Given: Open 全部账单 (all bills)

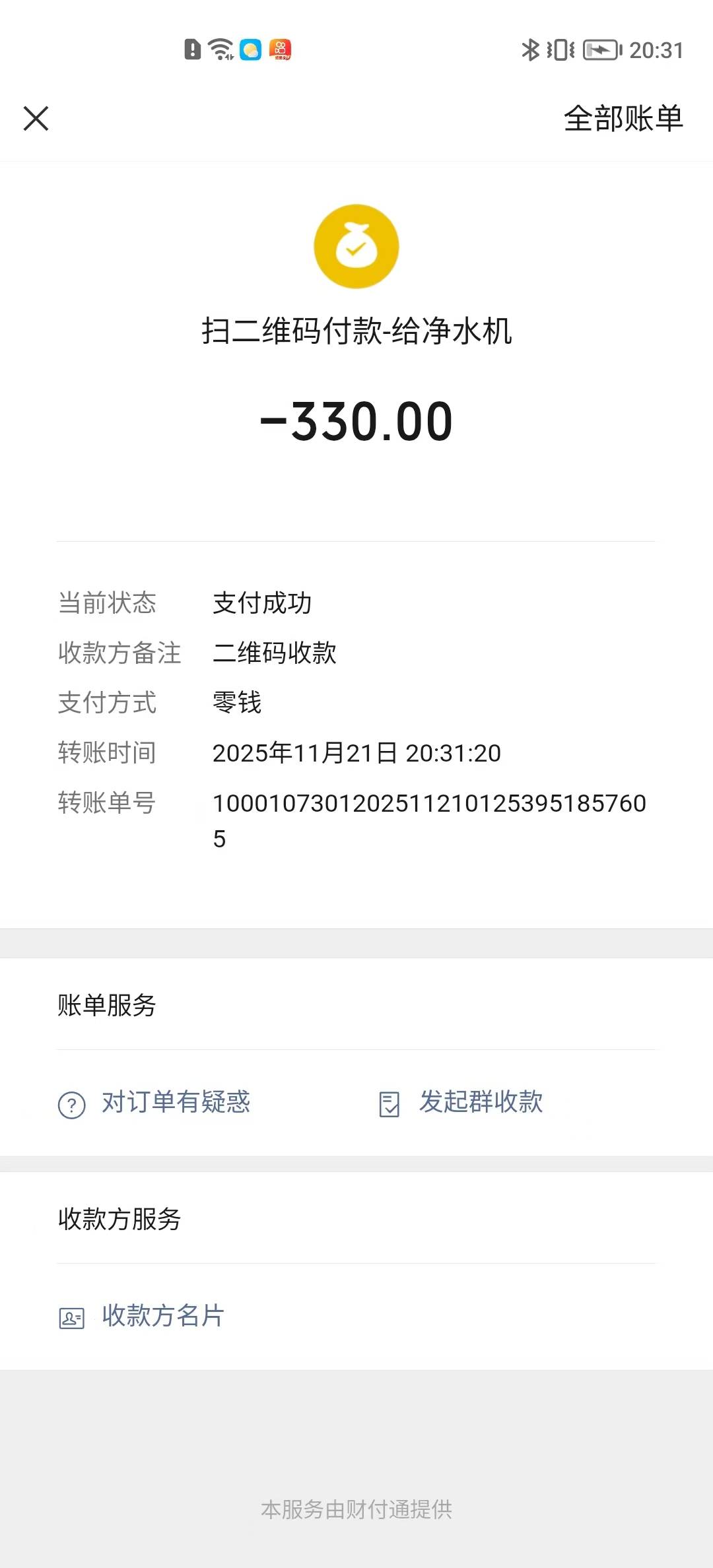Looking at the screenshot, I should click(x=623, y=119).
